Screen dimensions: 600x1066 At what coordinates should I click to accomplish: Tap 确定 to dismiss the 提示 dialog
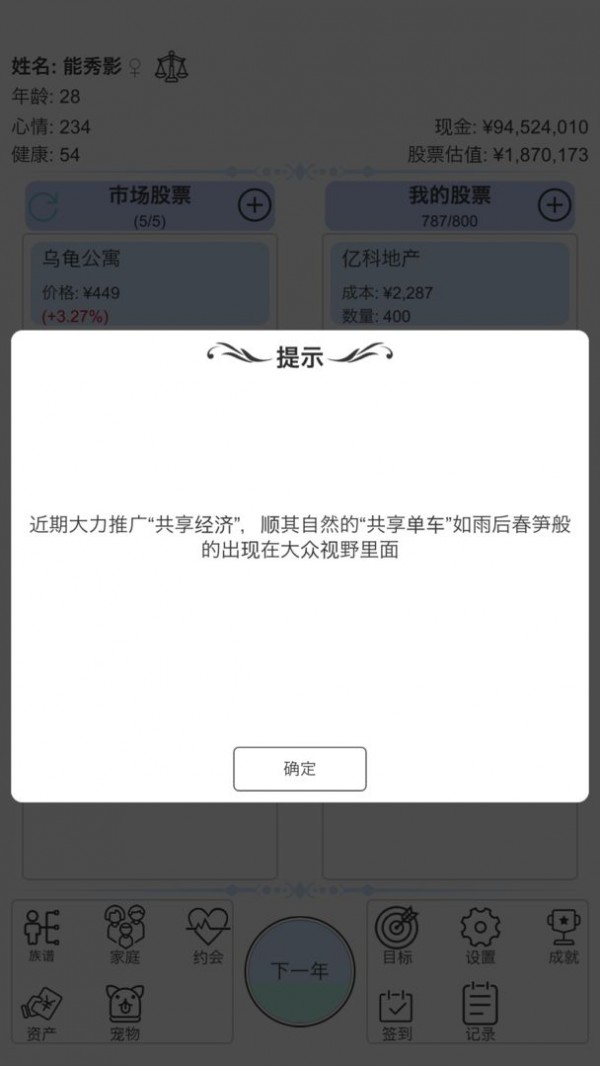click(x=299, y=769)
